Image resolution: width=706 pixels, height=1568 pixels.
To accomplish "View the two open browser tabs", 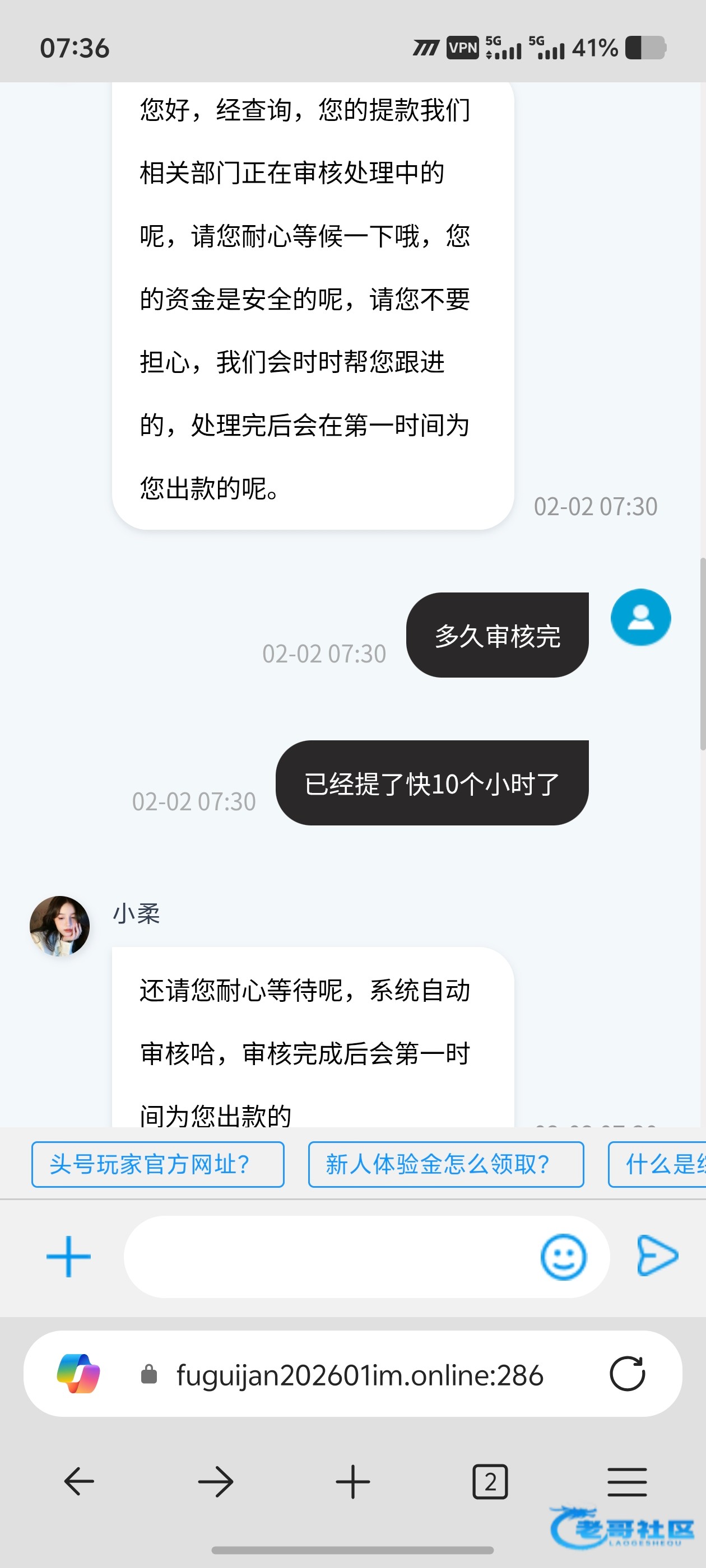I will click(490, 1482).
